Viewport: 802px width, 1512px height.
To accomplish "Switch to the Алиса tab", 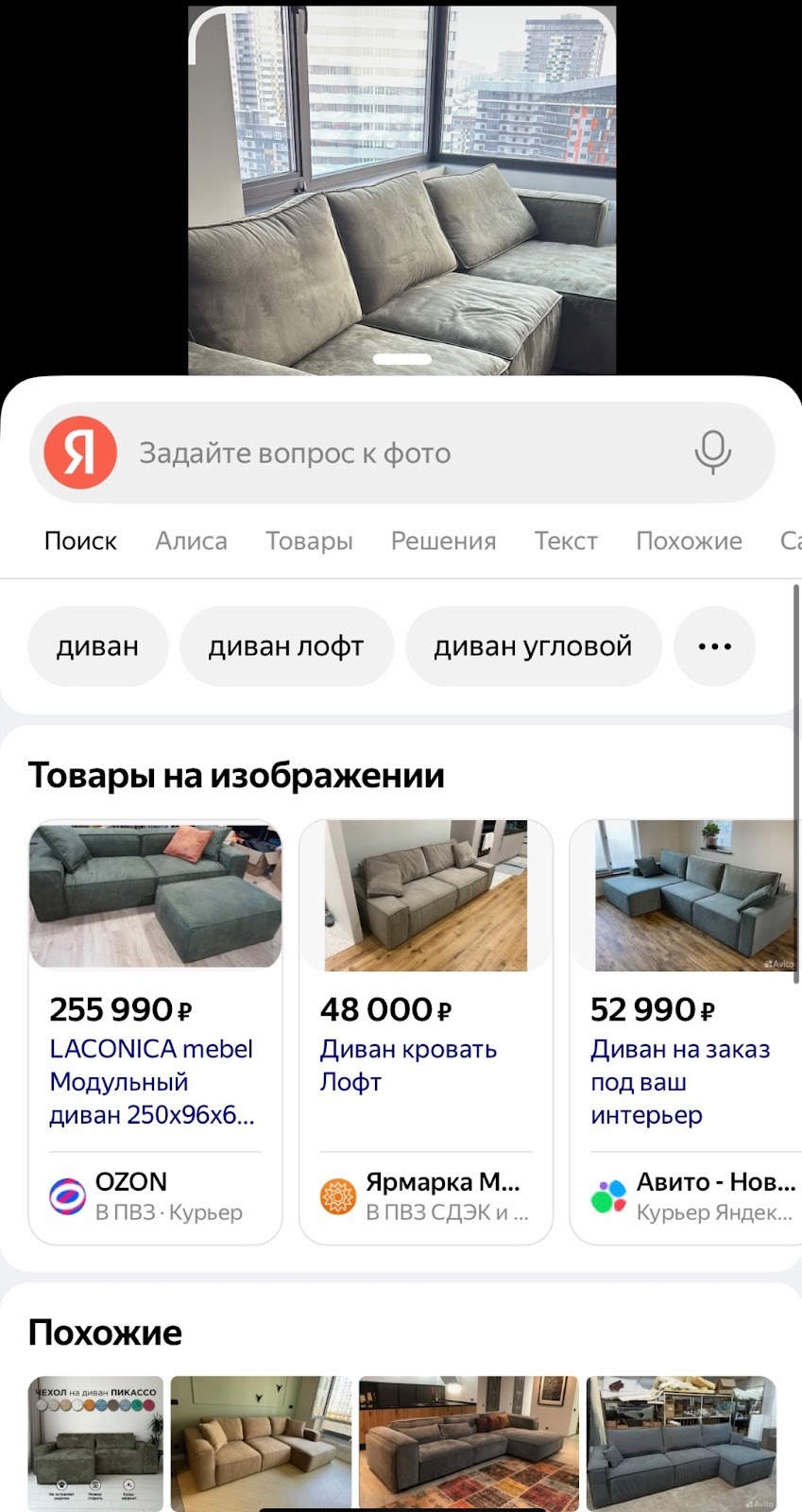I will point(190,541).
